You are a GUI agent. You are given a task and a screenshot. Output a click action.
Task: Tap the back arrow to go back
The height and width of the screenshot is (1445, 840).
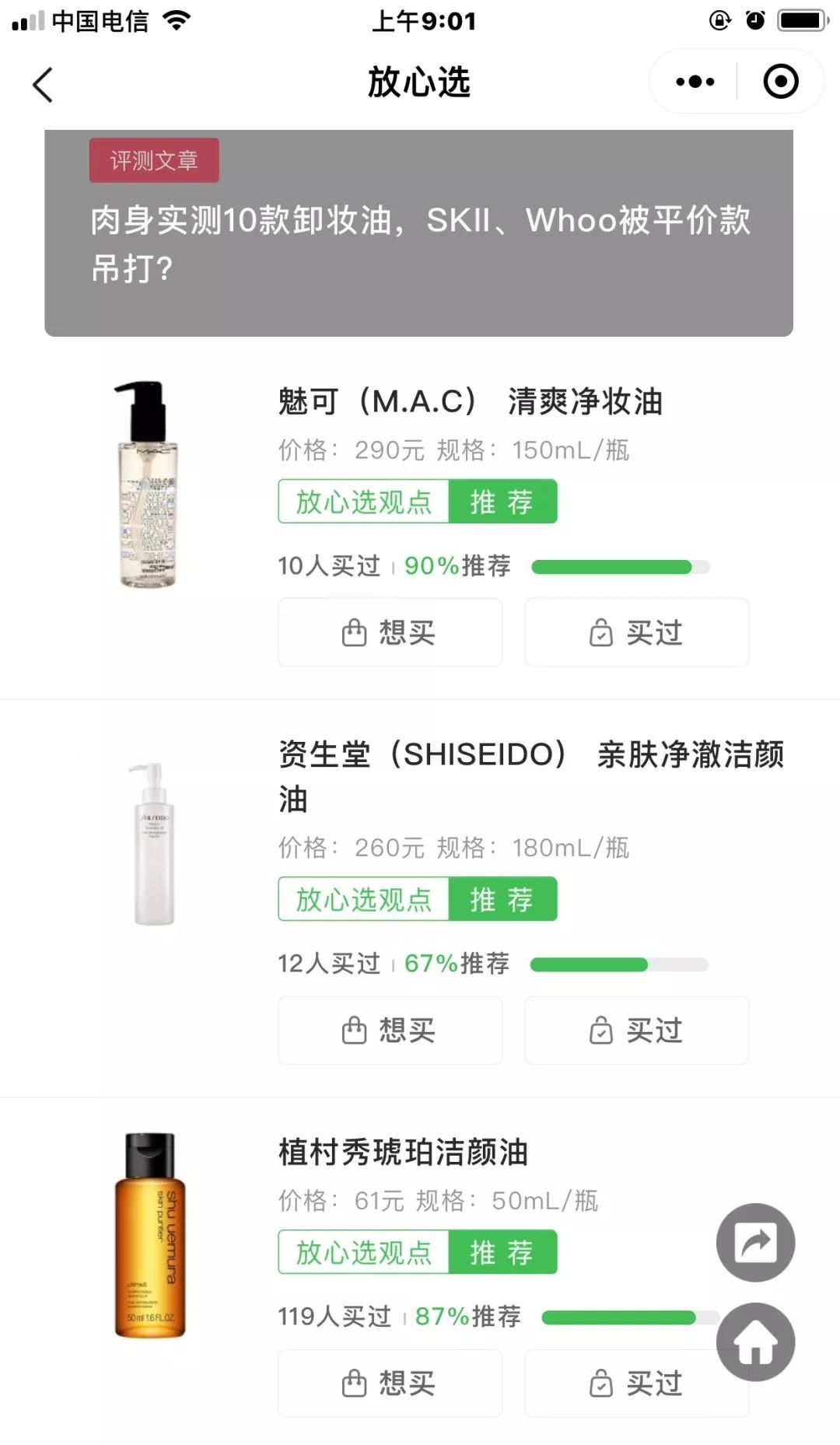click(x=43, y=83)
